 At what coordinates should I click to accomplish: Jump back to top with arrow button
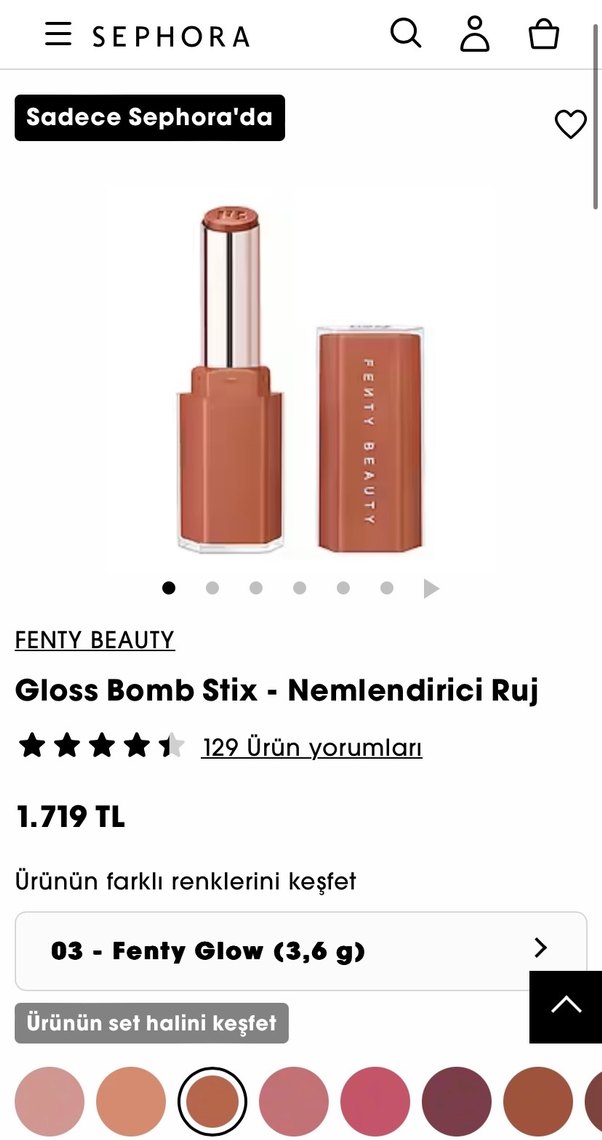click(x=565, y=1006)
